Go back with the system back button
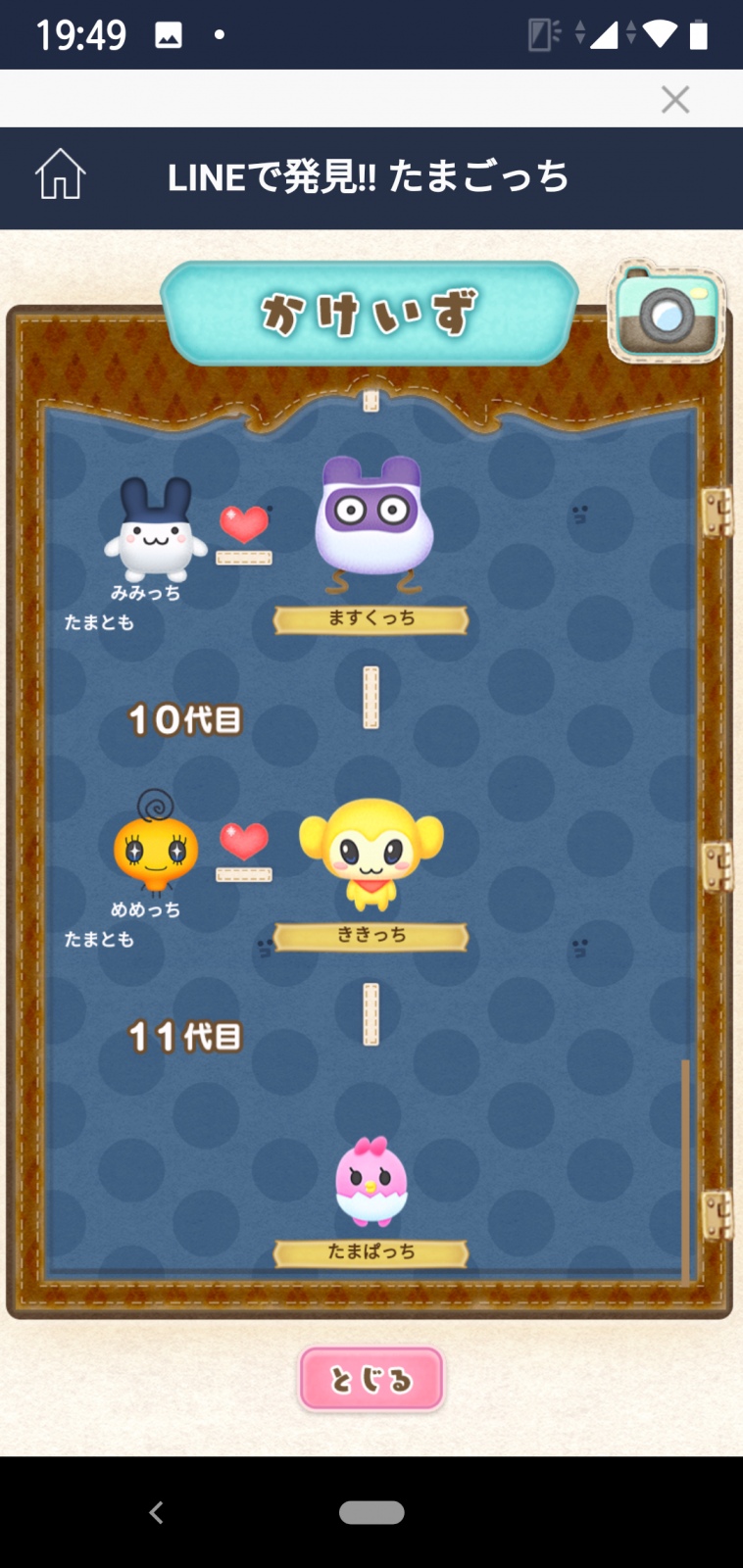Screen dimensions: 743x1568 coord(157,1512)
